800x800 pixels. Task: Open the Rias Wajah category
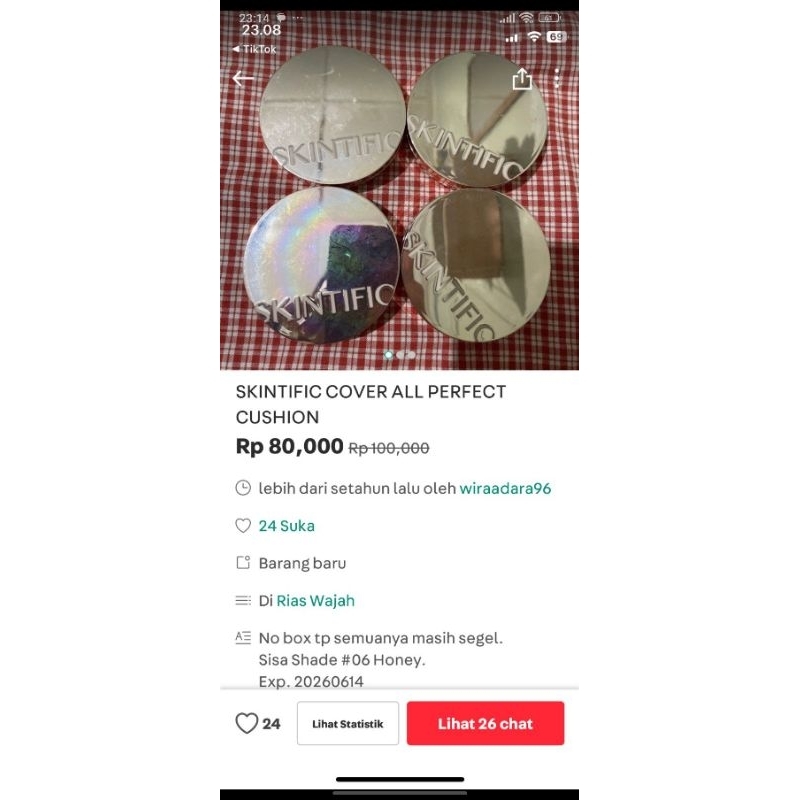click(315, 601)
